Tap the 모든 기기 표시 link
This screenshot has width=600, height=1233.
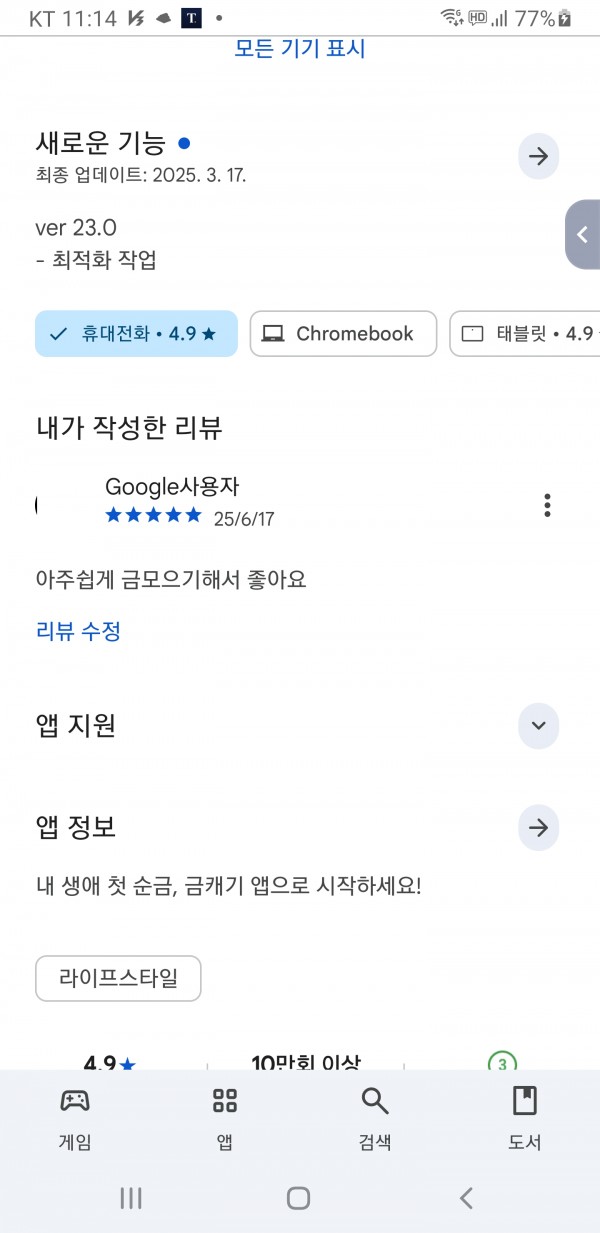300,48
